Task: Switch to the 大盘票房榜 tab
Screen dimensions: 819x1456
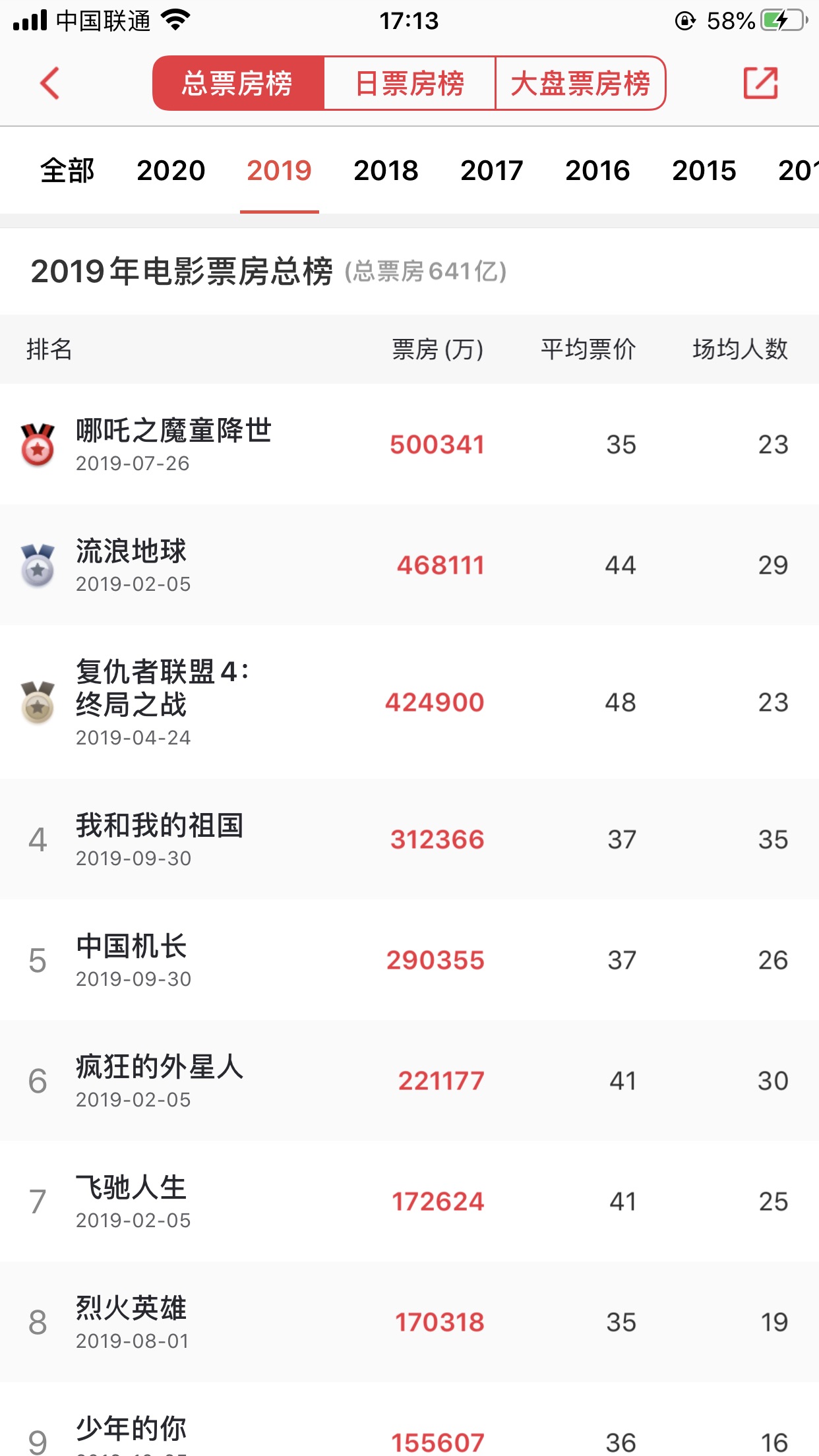Action: (580, 83)
